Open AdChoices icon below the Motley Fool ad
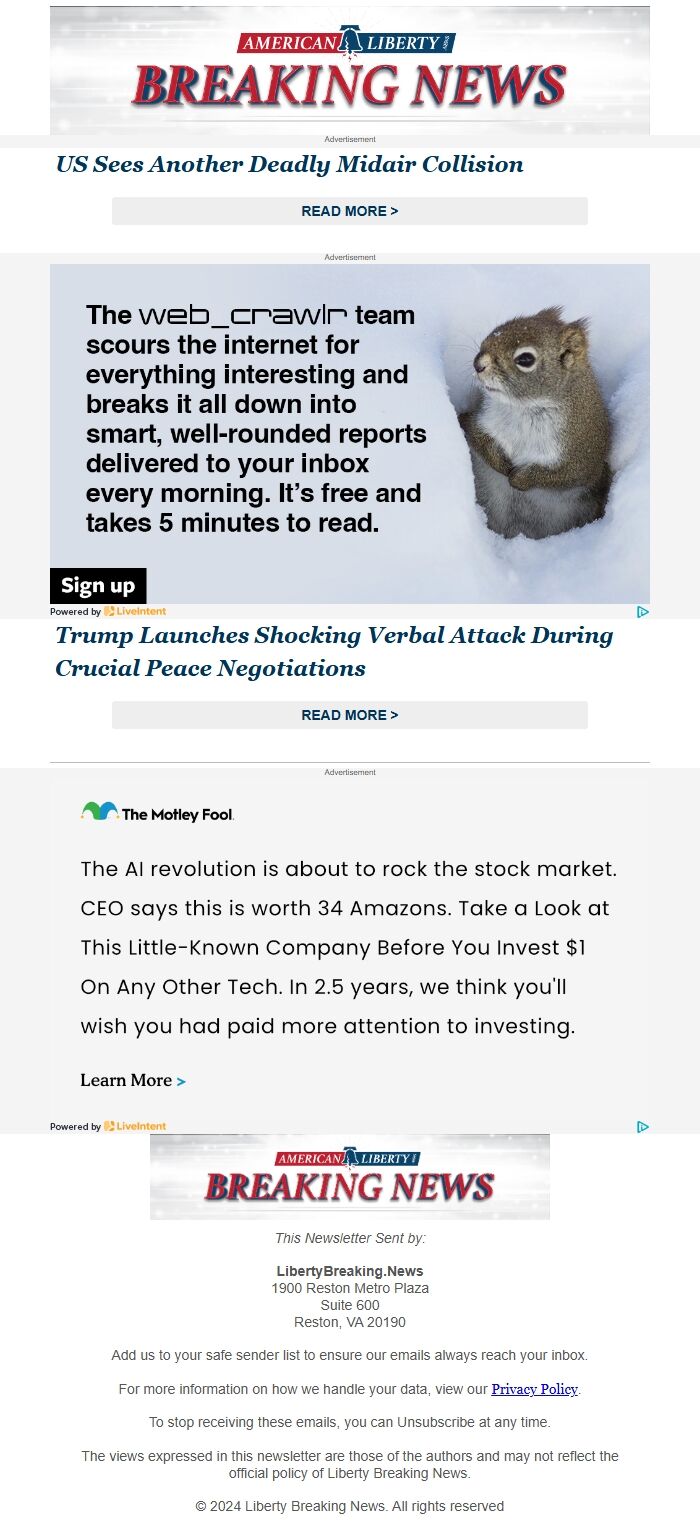Screen dimensions: 700x1526 point(643,1126)
